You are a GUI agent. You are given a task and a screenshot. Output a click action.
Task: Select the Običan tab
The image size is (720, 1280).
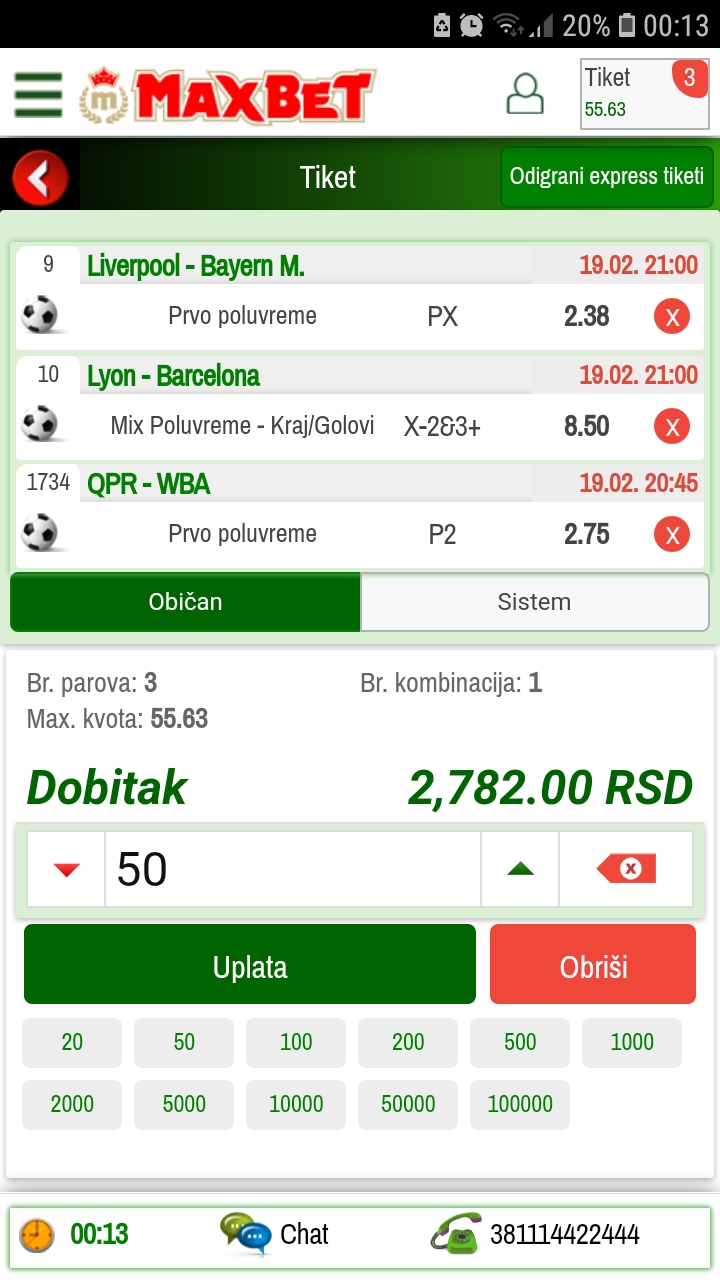[185, 602]
